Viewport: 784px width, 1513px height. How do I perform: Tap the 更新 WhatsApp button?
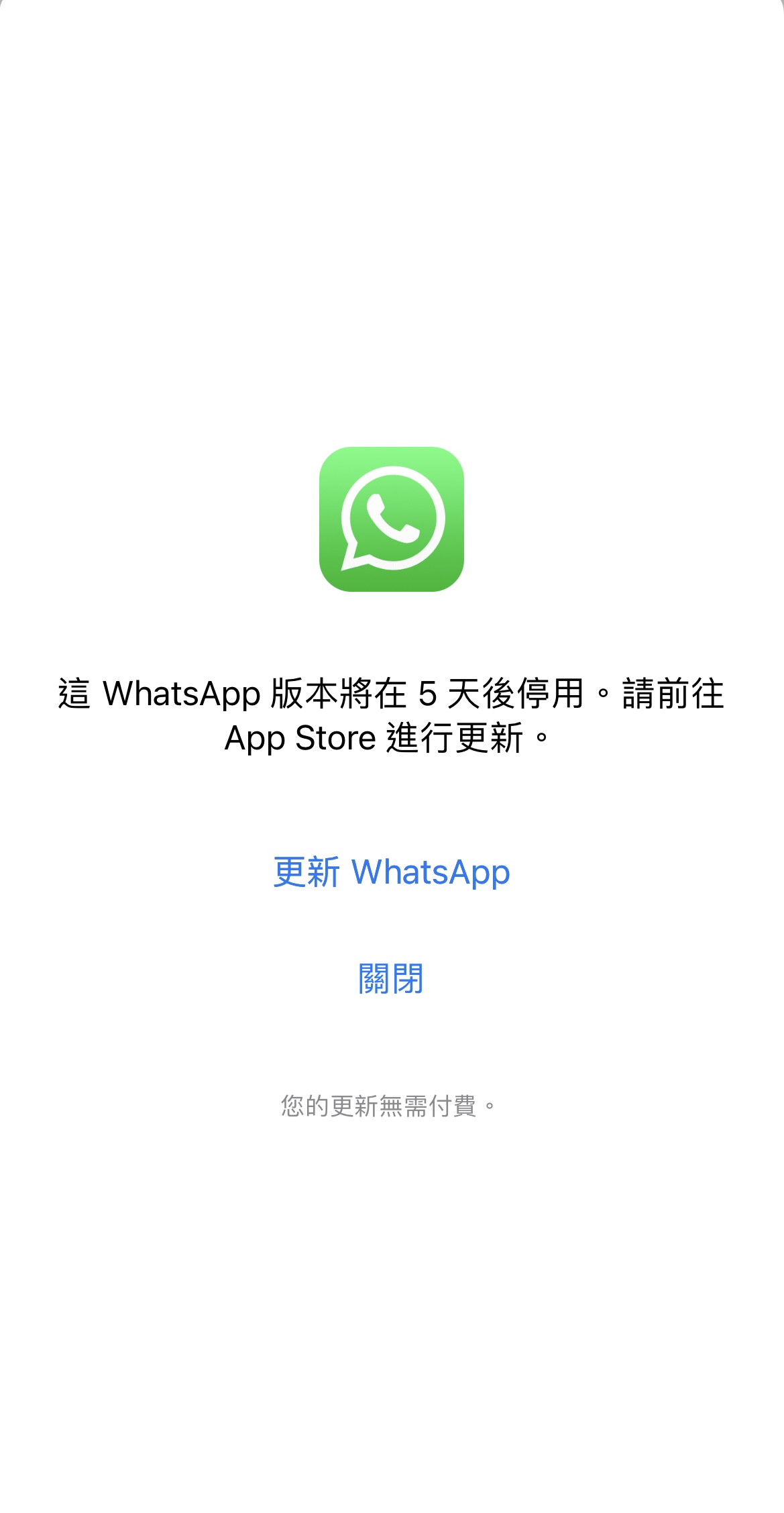[392, 872]
